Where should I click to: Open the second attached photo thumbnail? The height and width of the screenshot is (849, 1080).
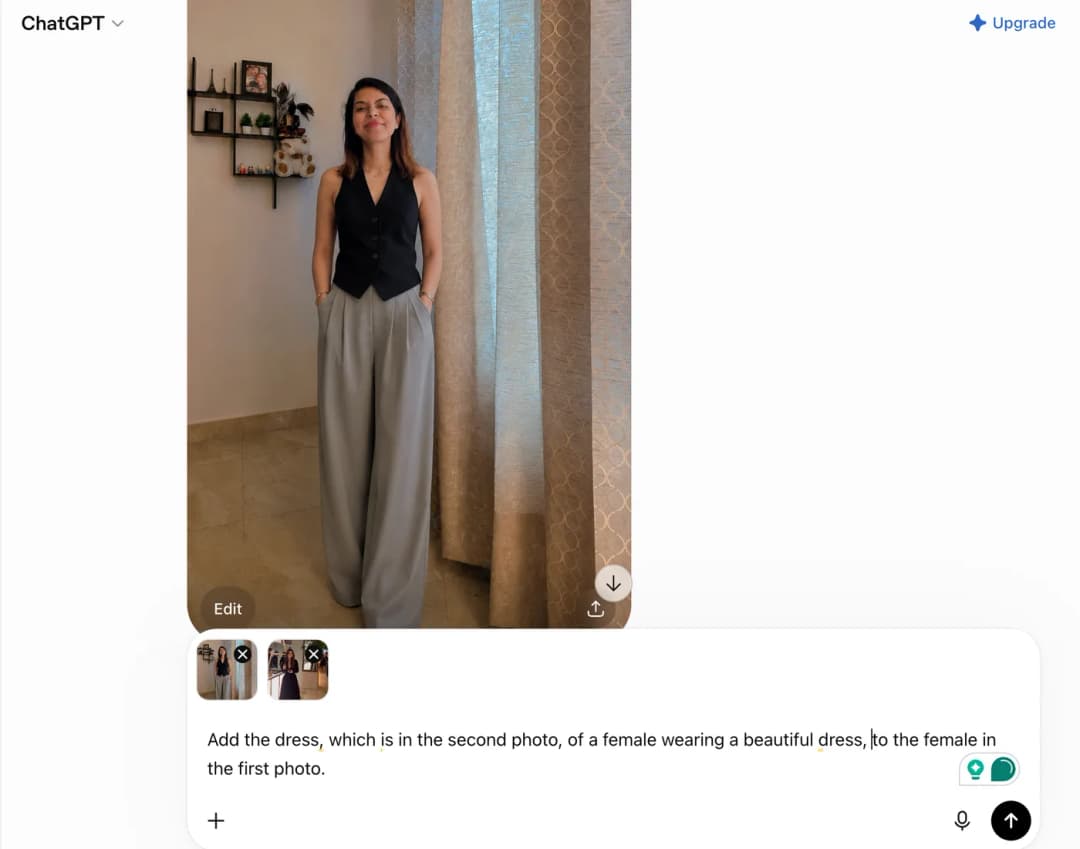pos(298,670)
